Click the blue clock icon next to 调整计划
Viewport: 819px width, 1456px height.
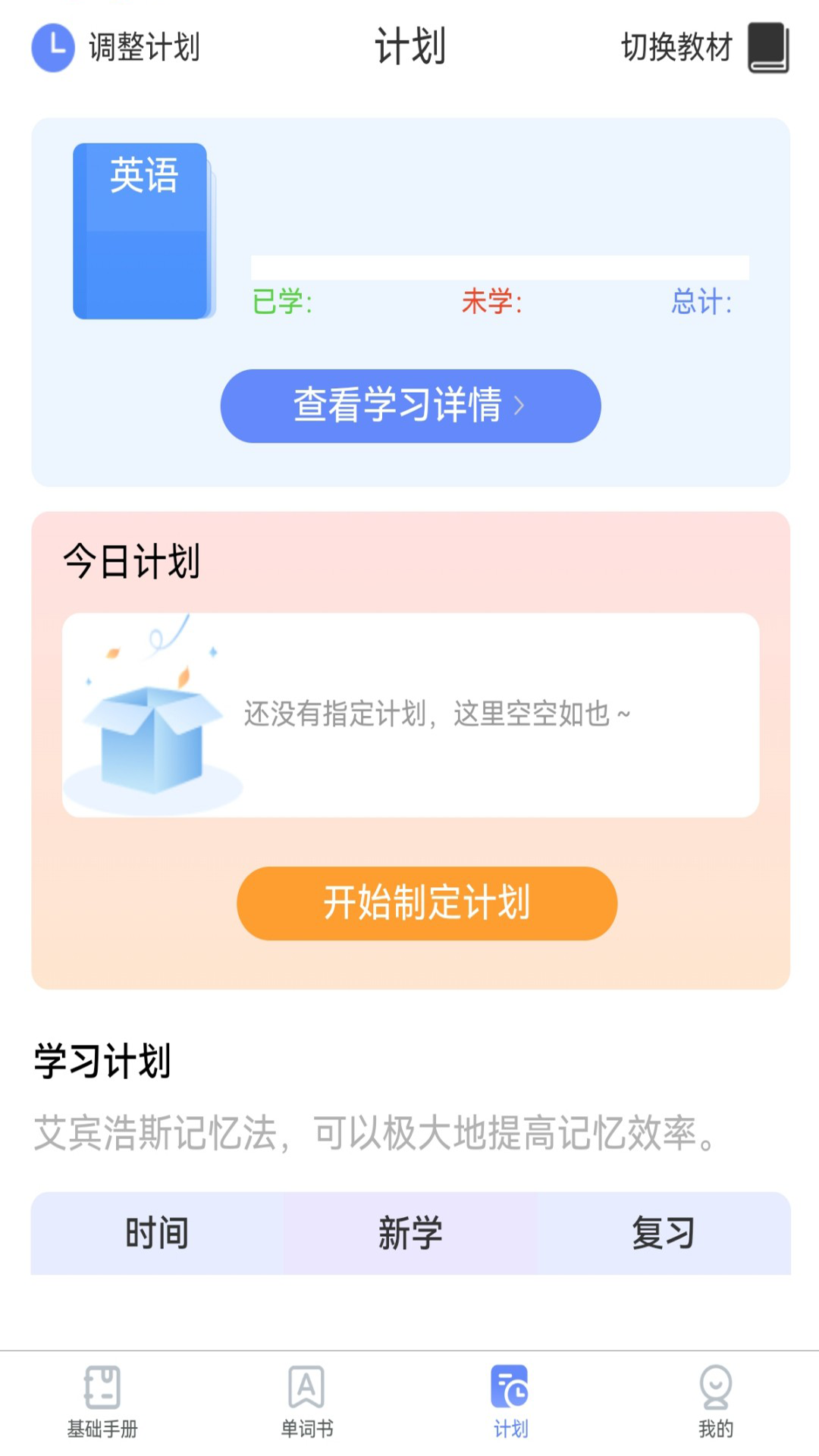pos(52,47)
